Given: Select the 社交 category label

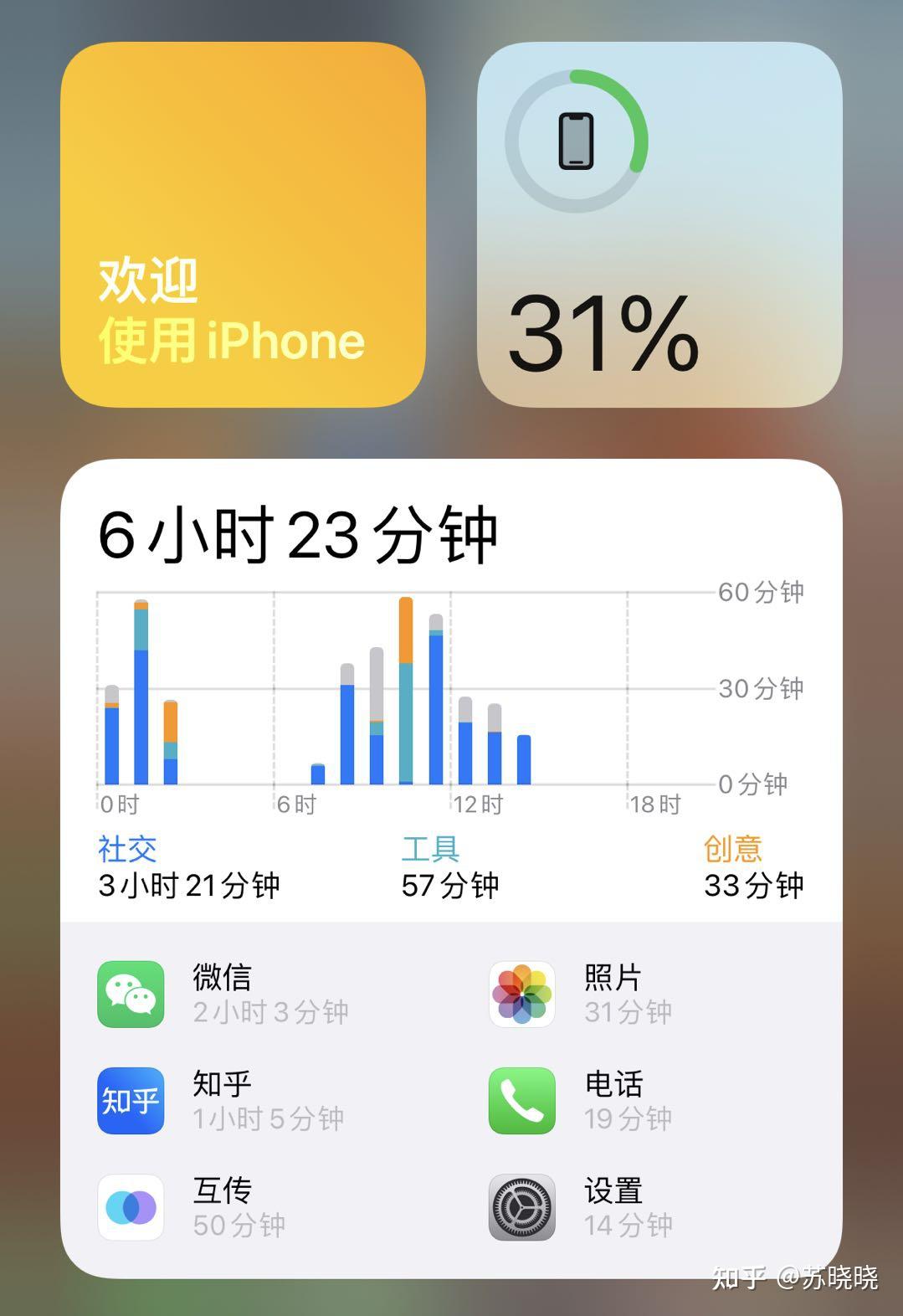Looking at the screenshot, I should click(x=126, y=849).
